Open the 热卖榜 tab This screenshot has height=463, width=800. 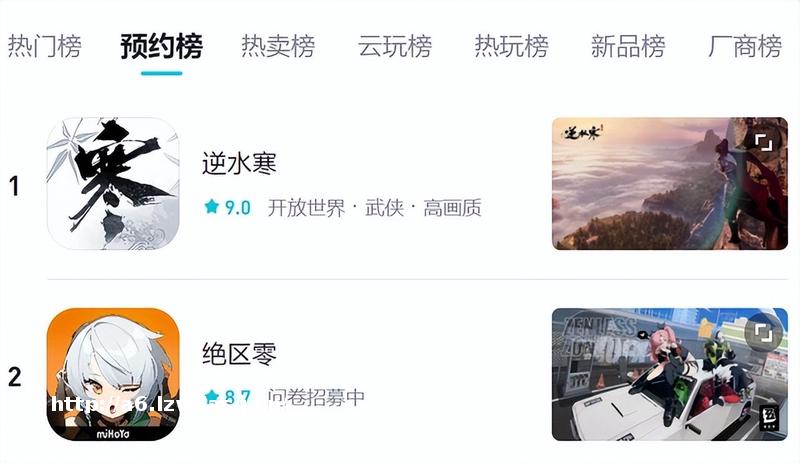[x=278, y=46]
